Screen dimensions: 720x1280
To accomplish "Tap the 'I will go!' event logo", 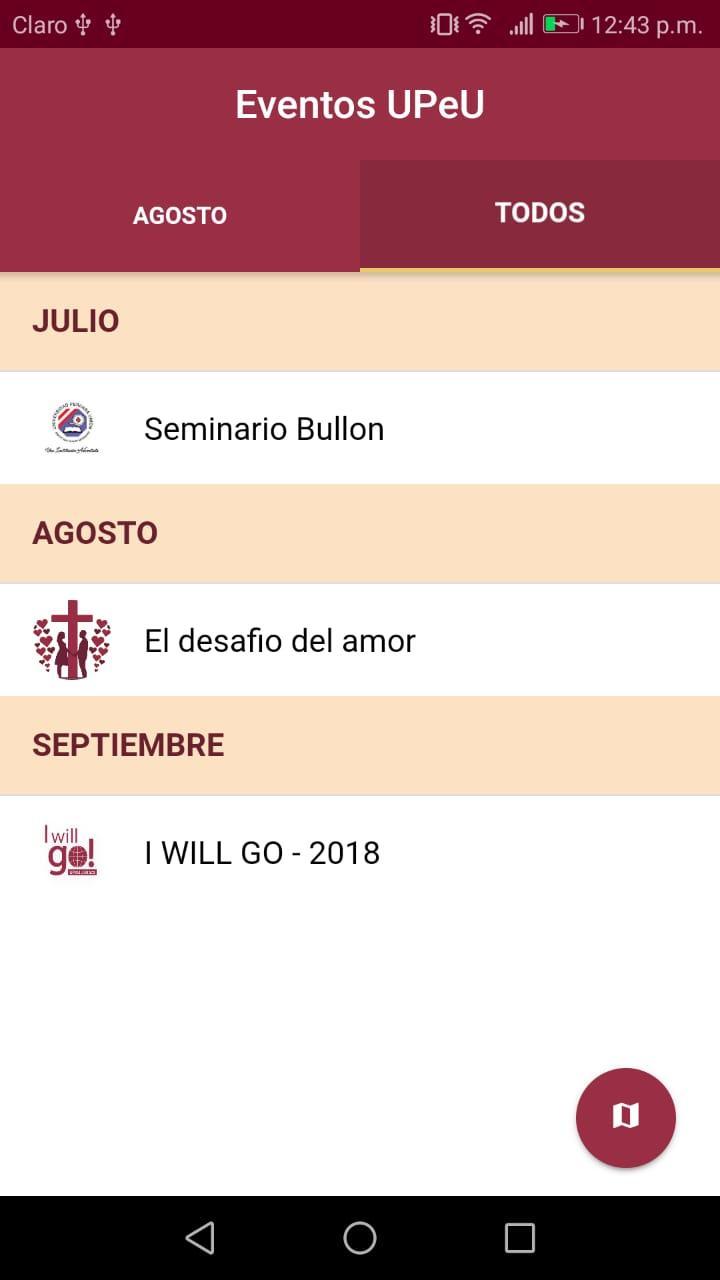I will 71,852.
